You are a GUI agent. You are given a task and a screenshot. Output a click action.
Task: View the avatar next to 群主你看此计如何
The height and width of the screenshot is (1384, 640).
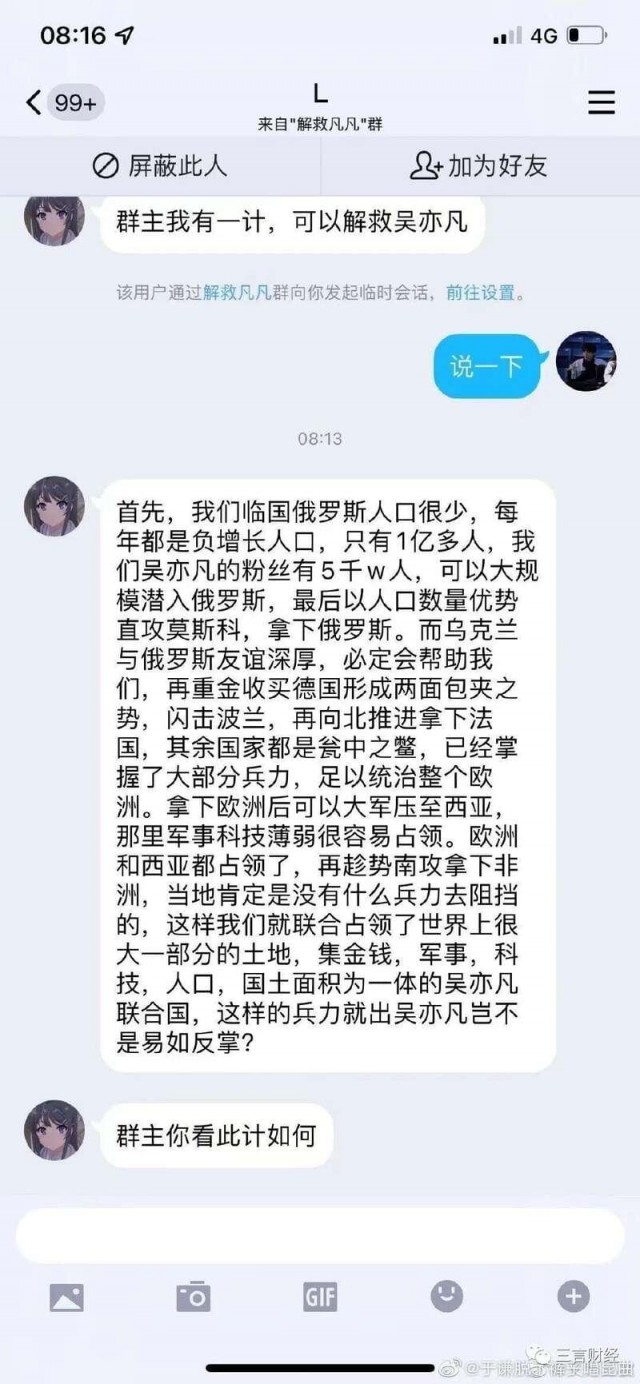(x=54, y=1130)
